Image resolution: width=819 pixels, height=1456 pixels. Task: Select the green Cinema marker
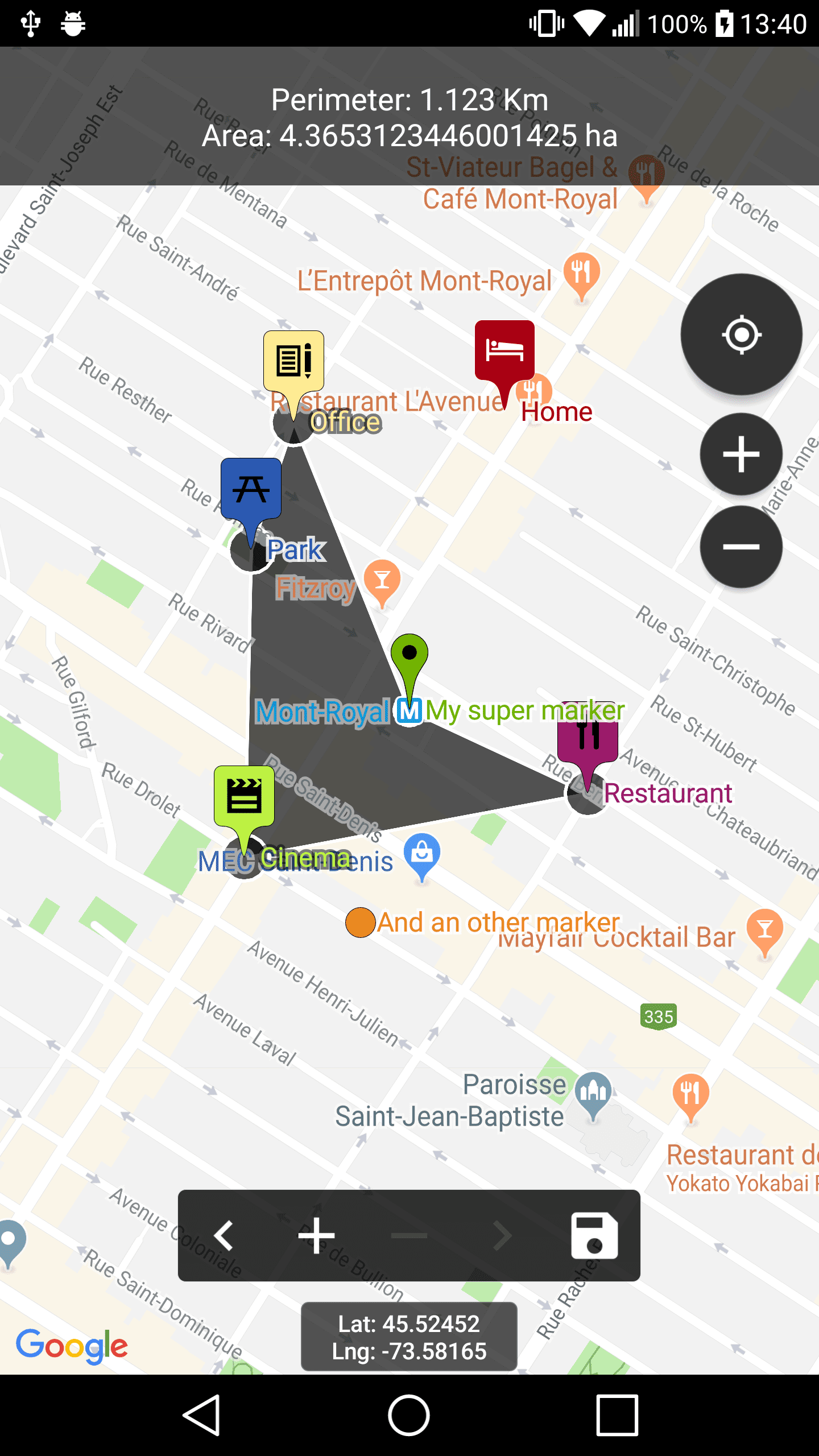244,797
